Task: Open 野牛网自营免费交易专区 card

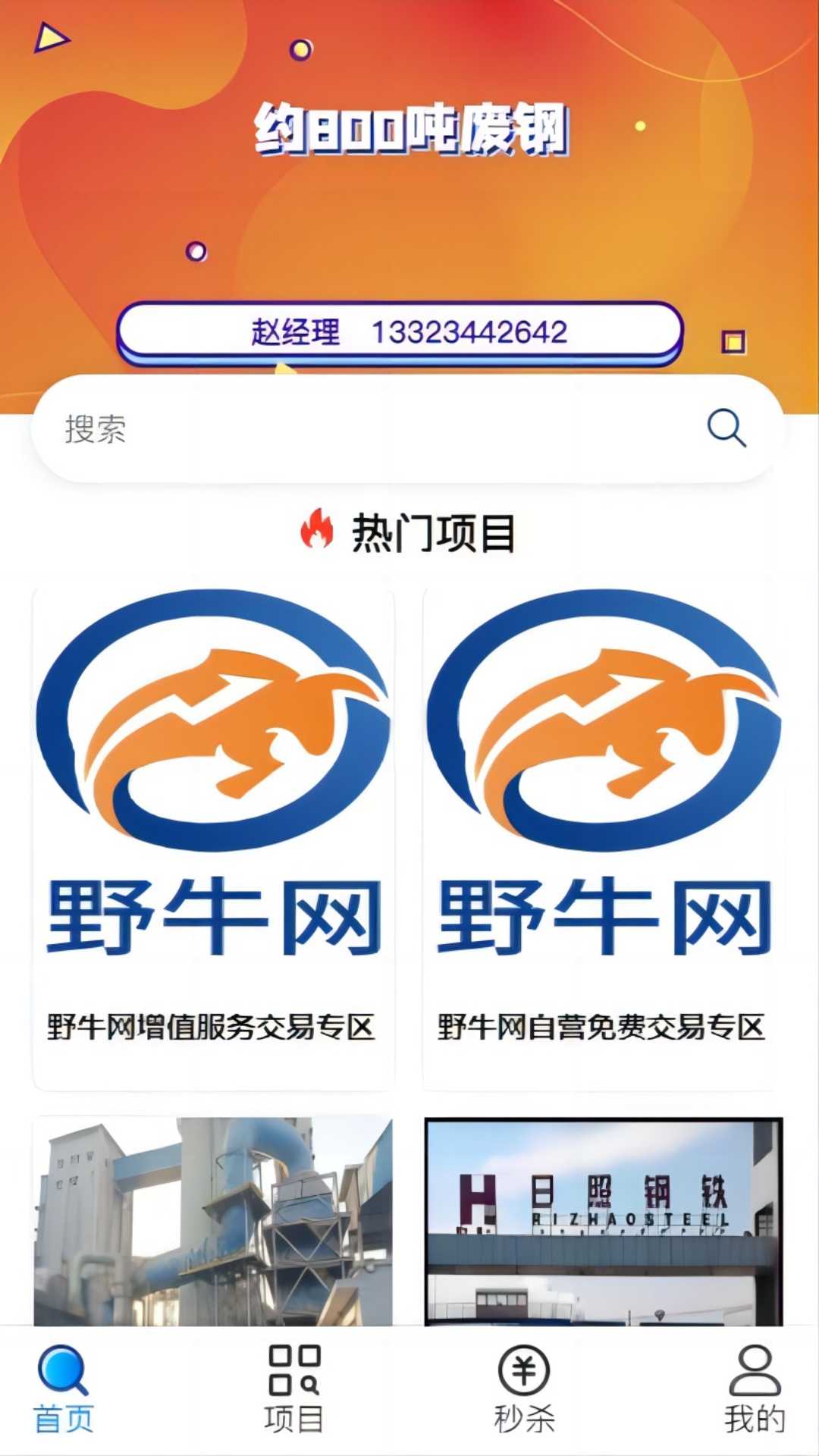Action: [604, 838]
